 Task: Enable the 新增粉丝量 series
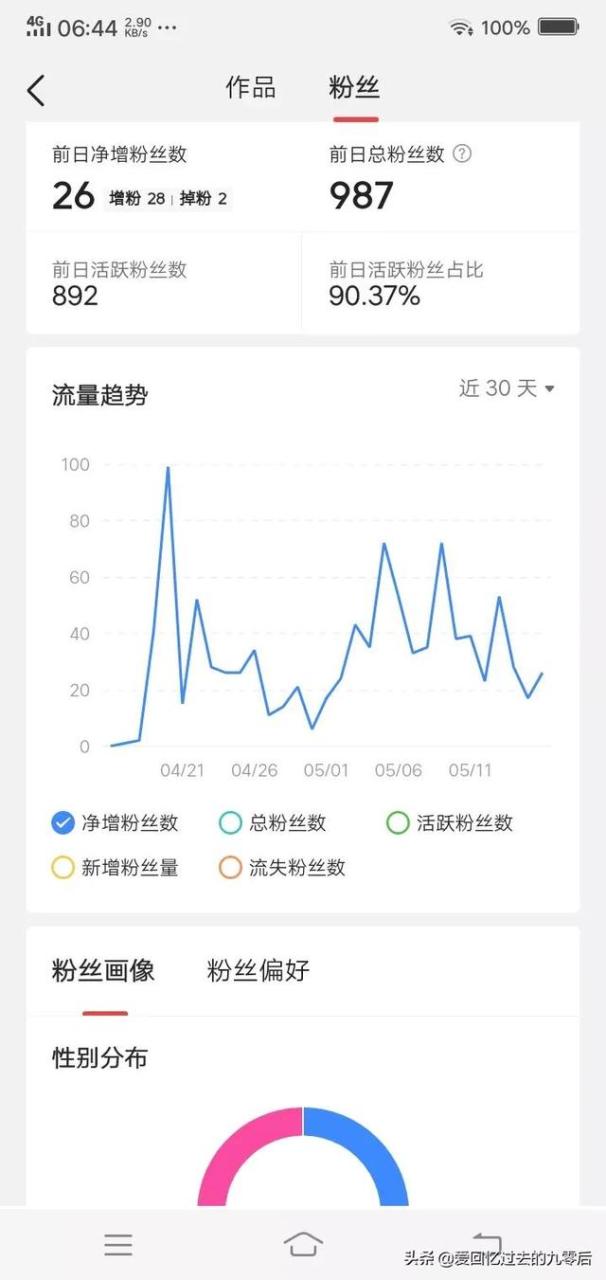(x=63, y=867)
